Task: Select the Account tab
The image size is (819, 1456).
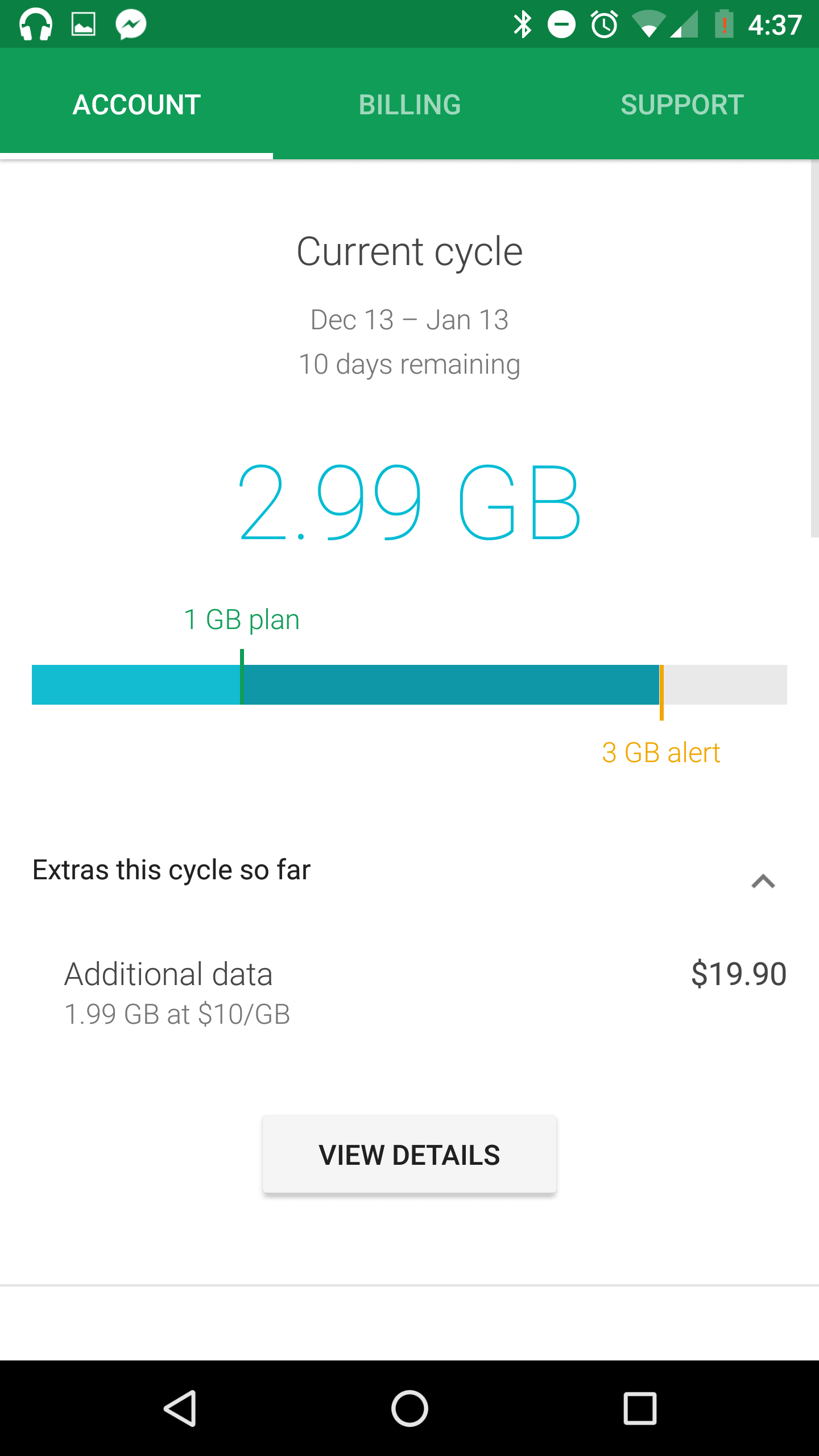Action: (x=136, y=105)
